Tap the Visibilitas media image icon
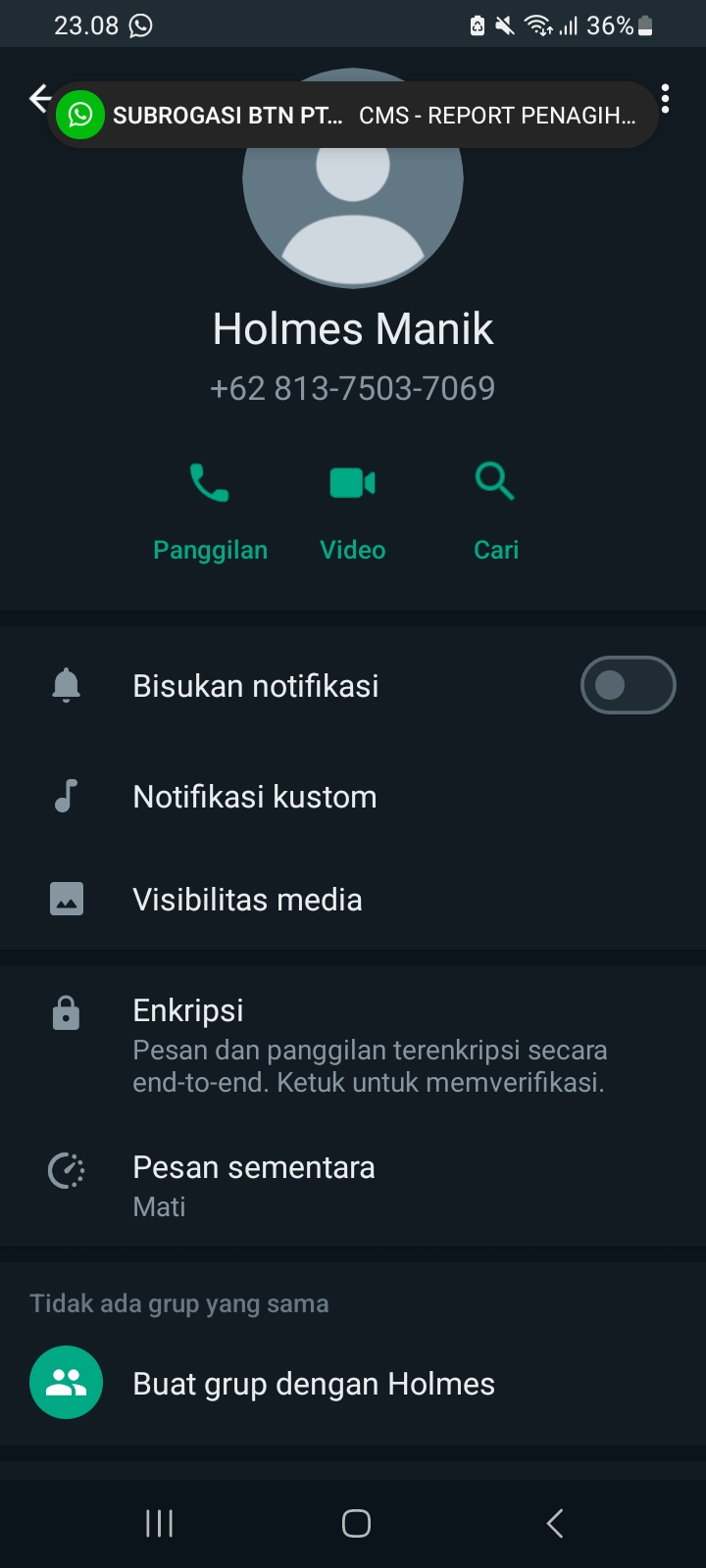Screen dimensions: 706x1568 coord(66,898)
